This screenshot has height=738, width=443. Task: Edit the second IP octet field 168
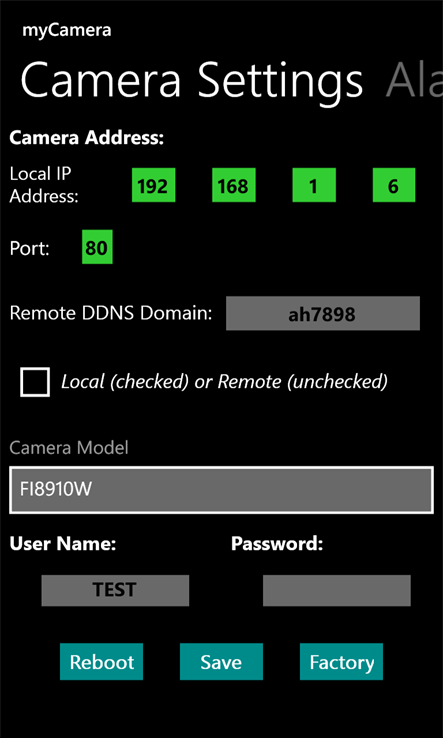(x=234, y=185)
